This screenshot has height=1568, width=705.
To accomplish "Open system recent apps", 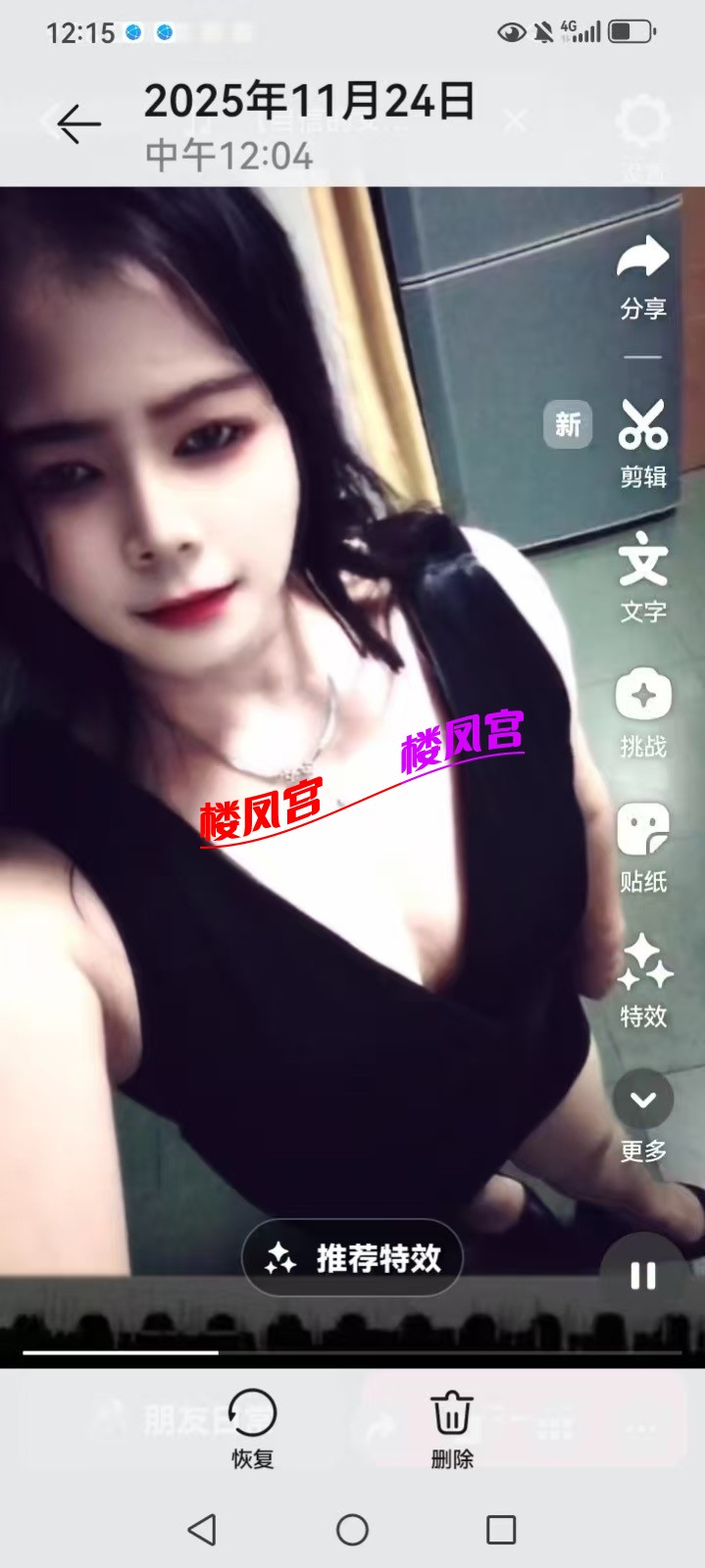I will pyautogui.click(x=501, y=1530).
